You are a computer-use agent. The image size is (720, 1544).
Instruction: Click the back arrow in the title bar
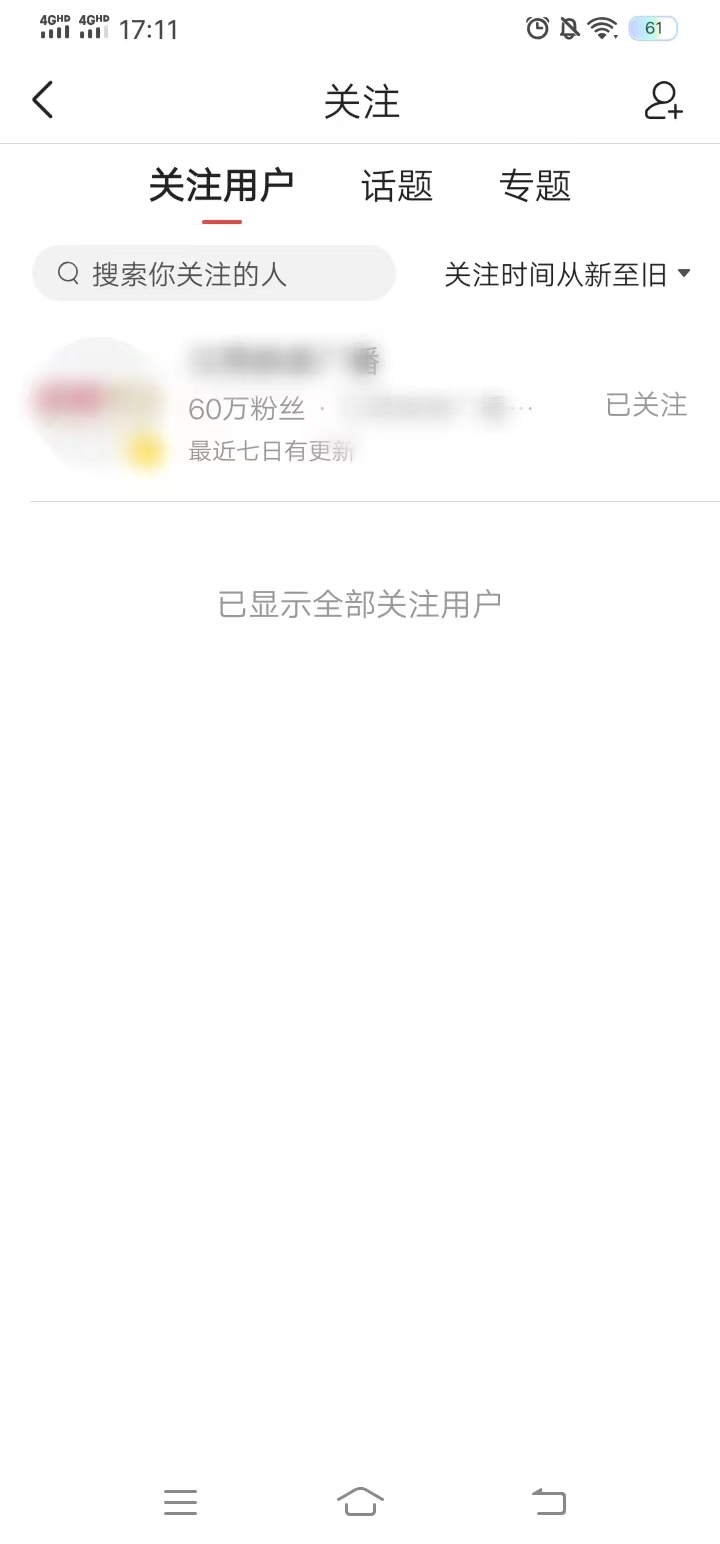tap(43, 100)
